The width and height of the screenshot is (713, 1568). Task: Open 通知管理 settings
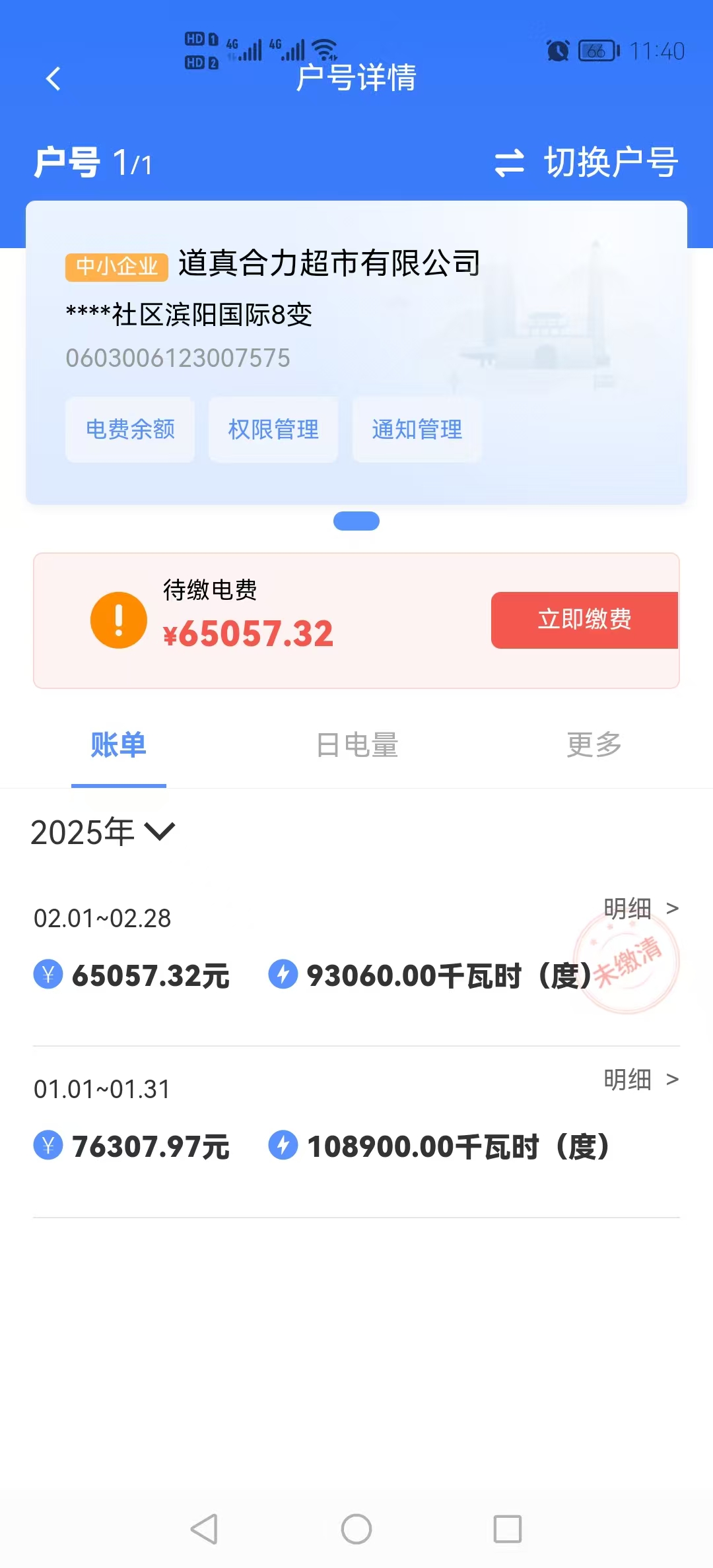point(417,430)
